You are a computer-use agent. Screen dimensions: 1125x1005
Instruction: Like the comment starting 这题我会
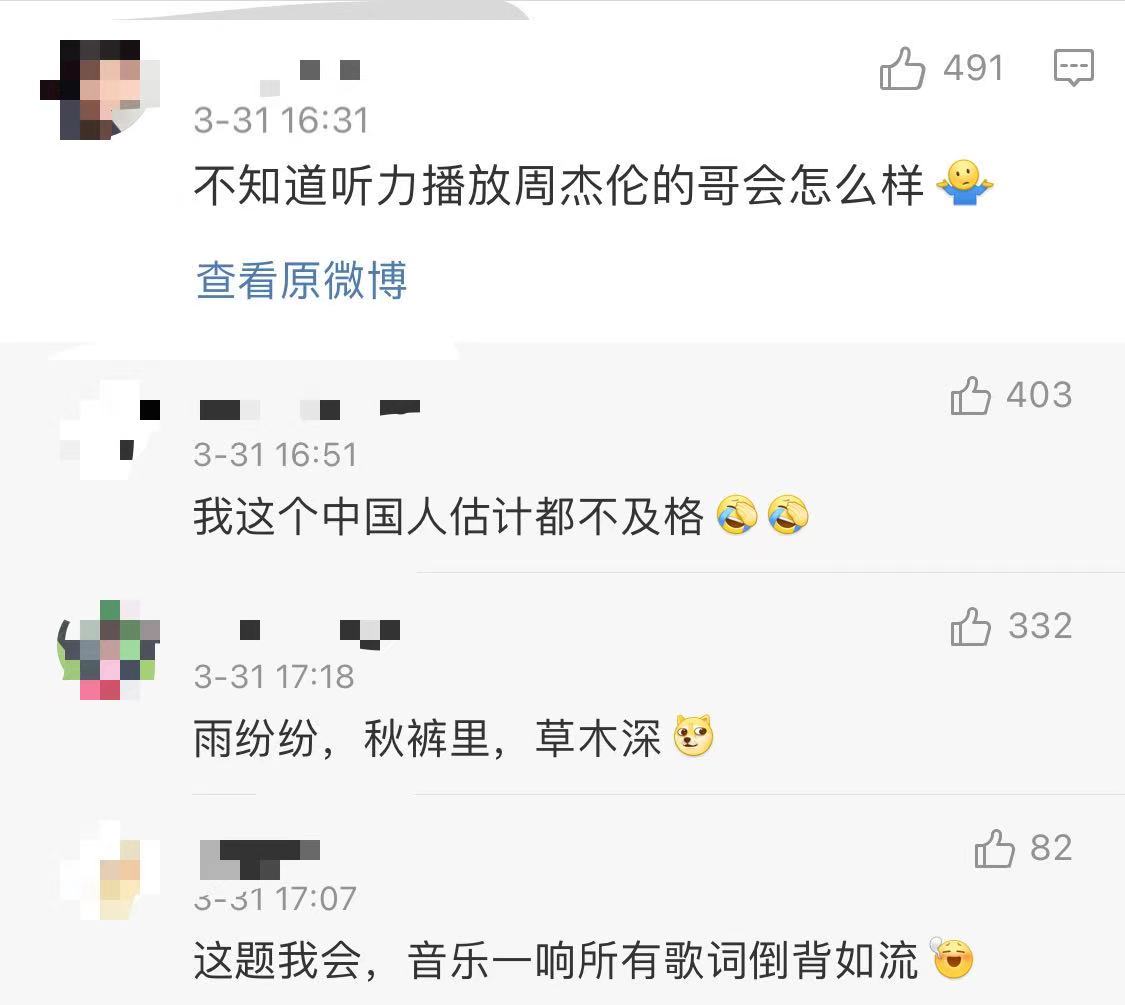tap(994, 850)
